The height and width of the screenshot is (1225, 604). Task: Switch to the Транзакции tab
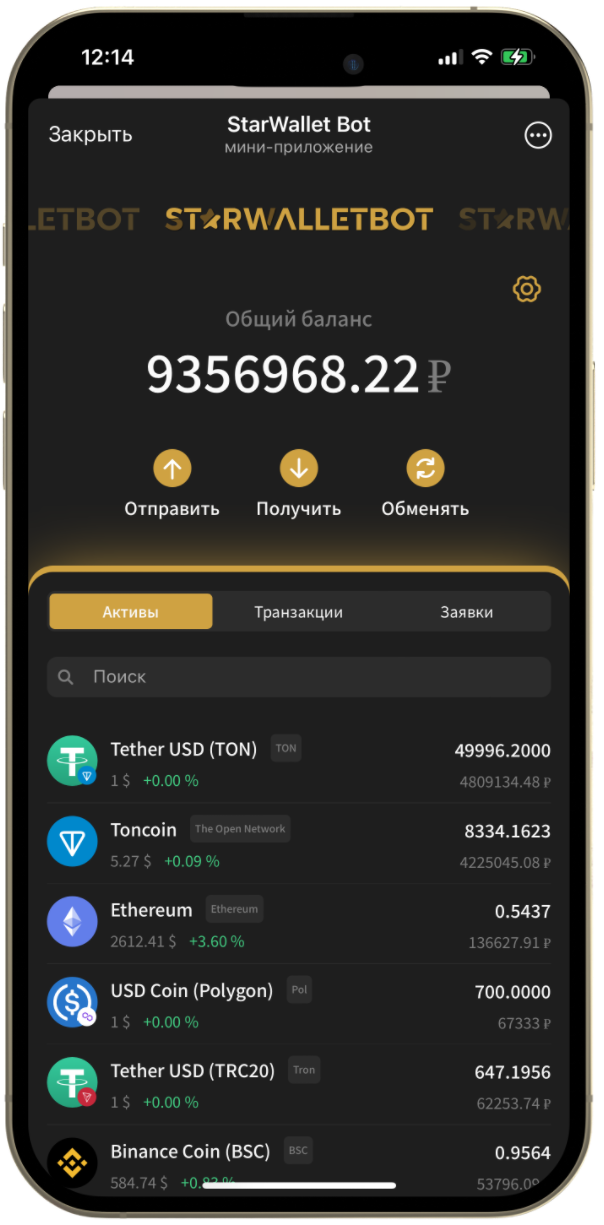pos(298,612)
